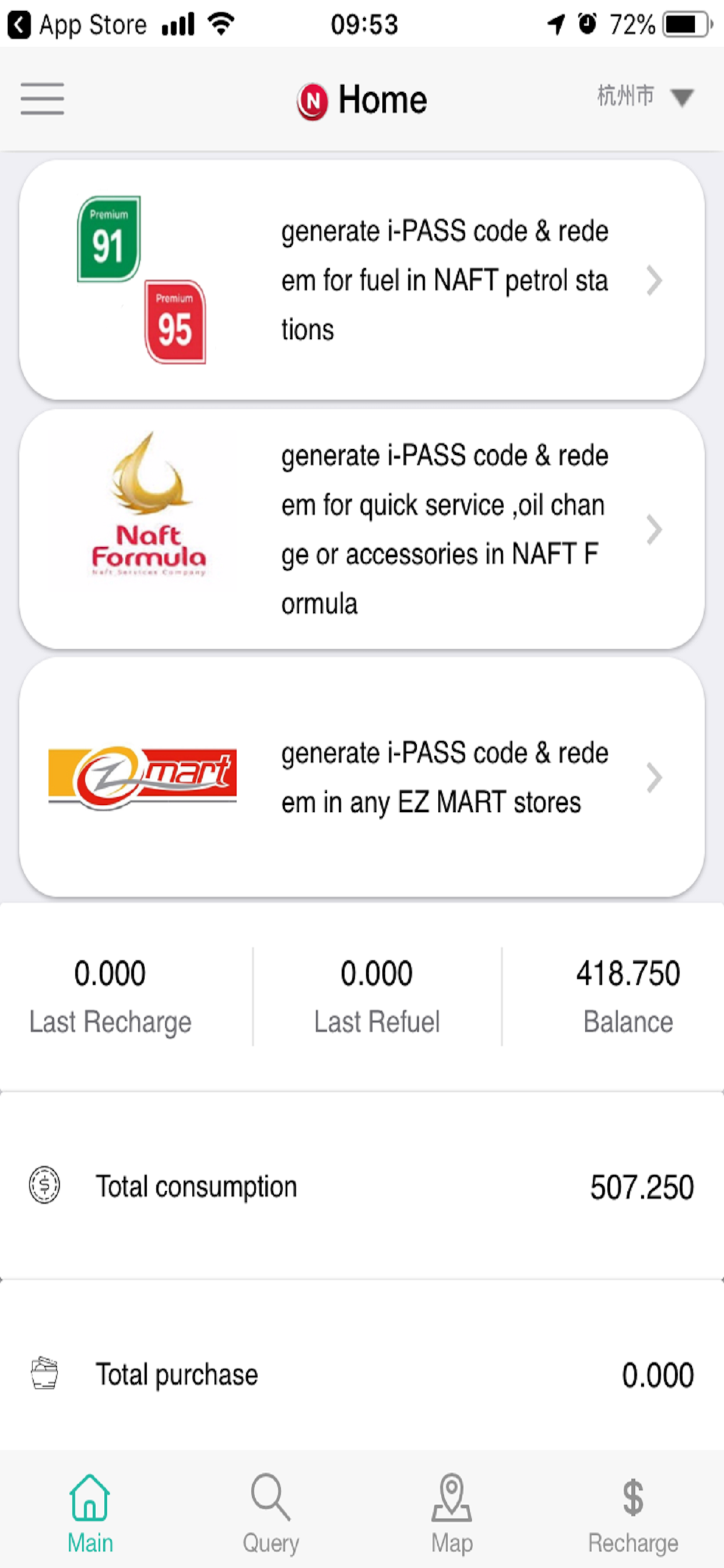Open the city dropdown selector
Viewport: 724px width, 1568px height.
click(x=645, y=96)
